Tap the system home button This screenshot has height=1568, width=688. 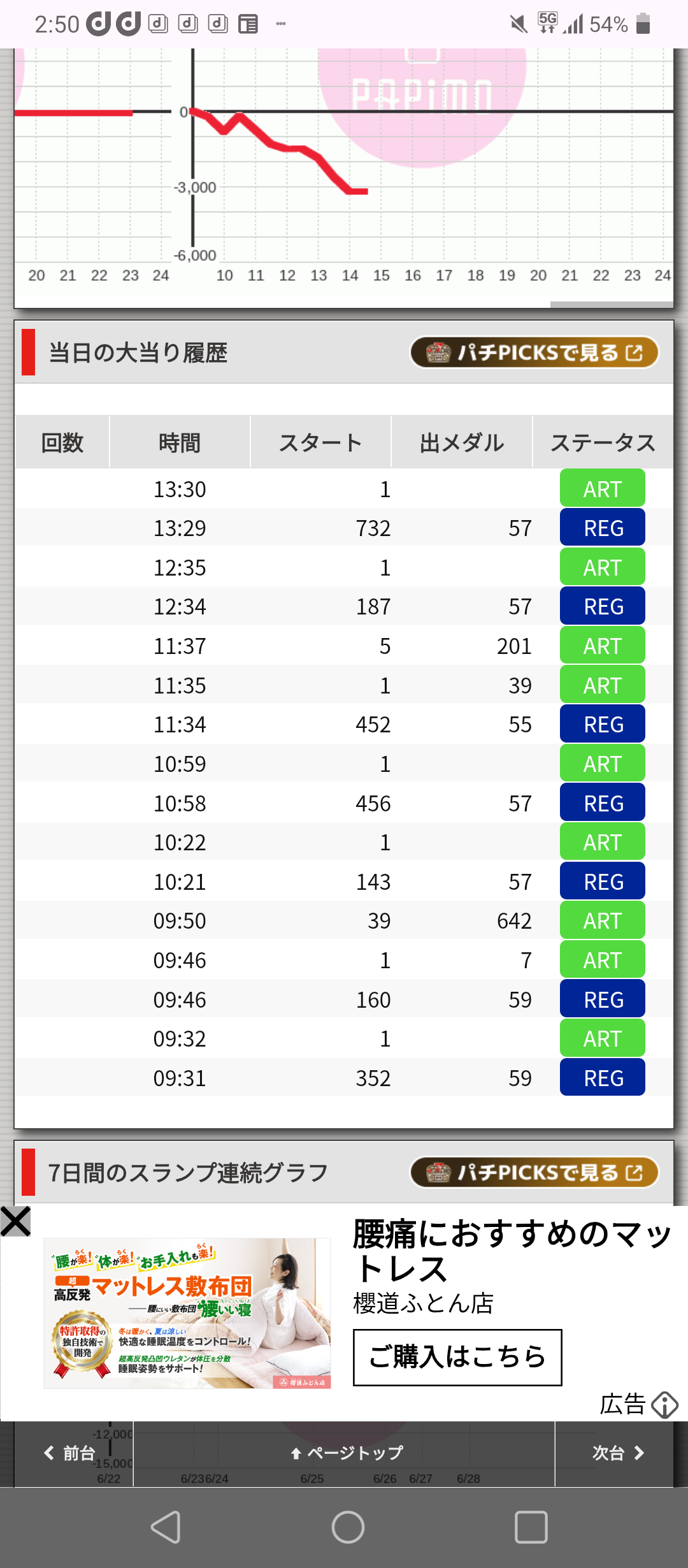(348, 1527)
